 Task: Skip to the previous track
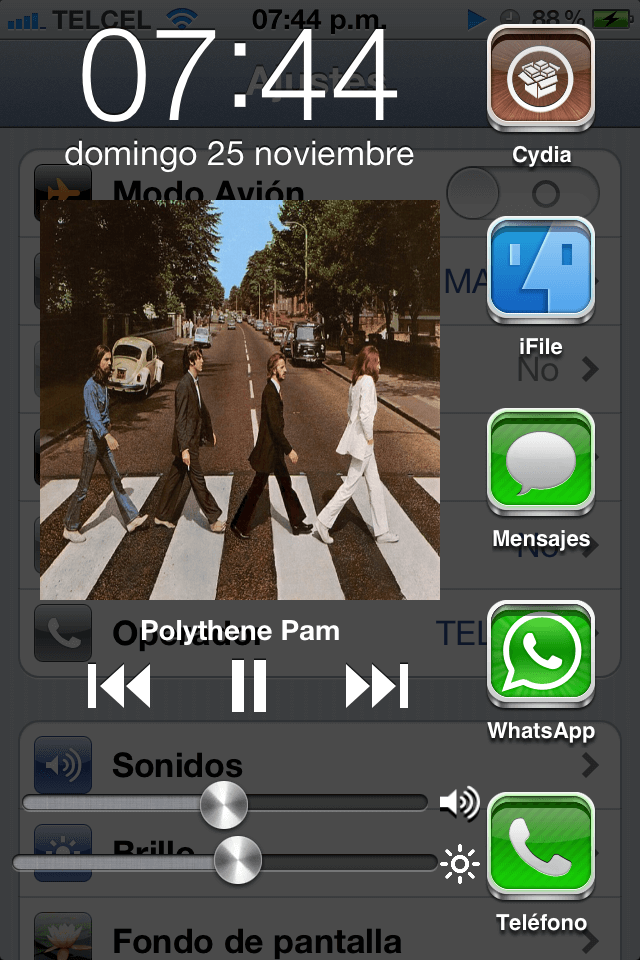pyautogui.click(x=120, y=686)
